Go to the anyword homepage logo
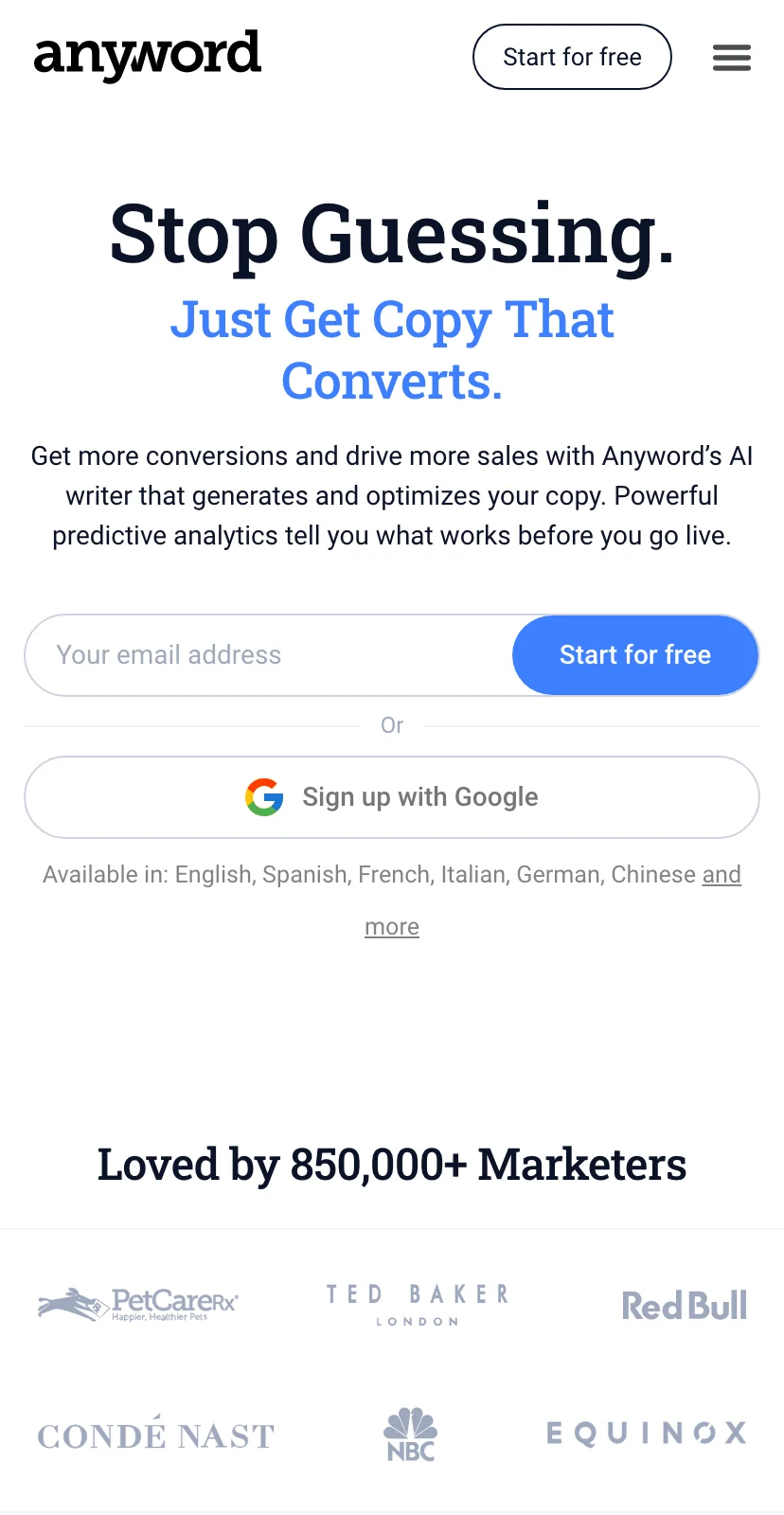 pyautogui.click(x=147, y=56)
